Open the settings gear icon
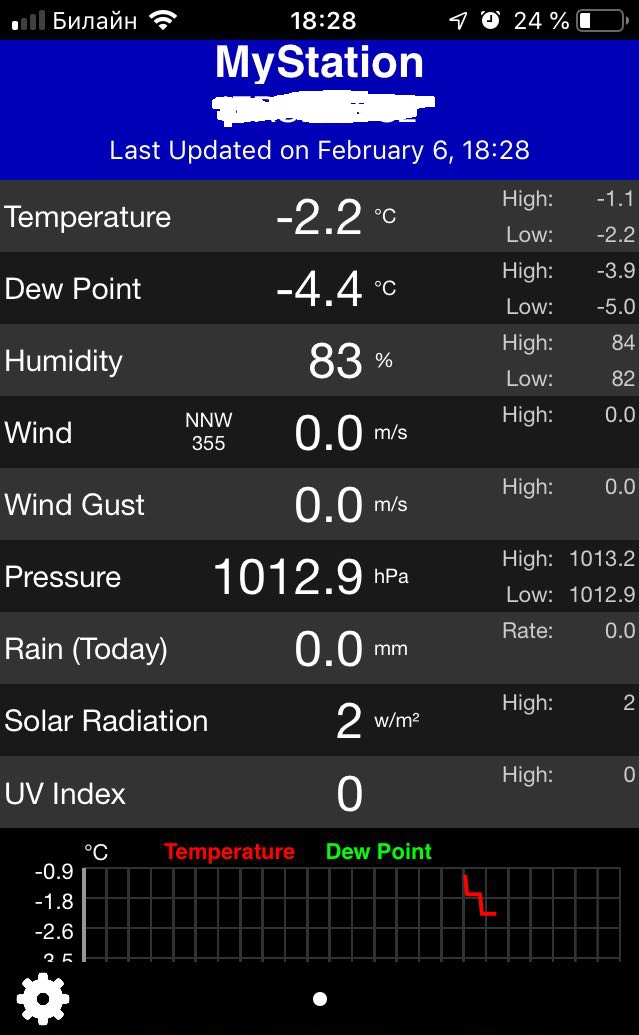The width and height of the screenshot is (639, 1035). coord(43,998)
